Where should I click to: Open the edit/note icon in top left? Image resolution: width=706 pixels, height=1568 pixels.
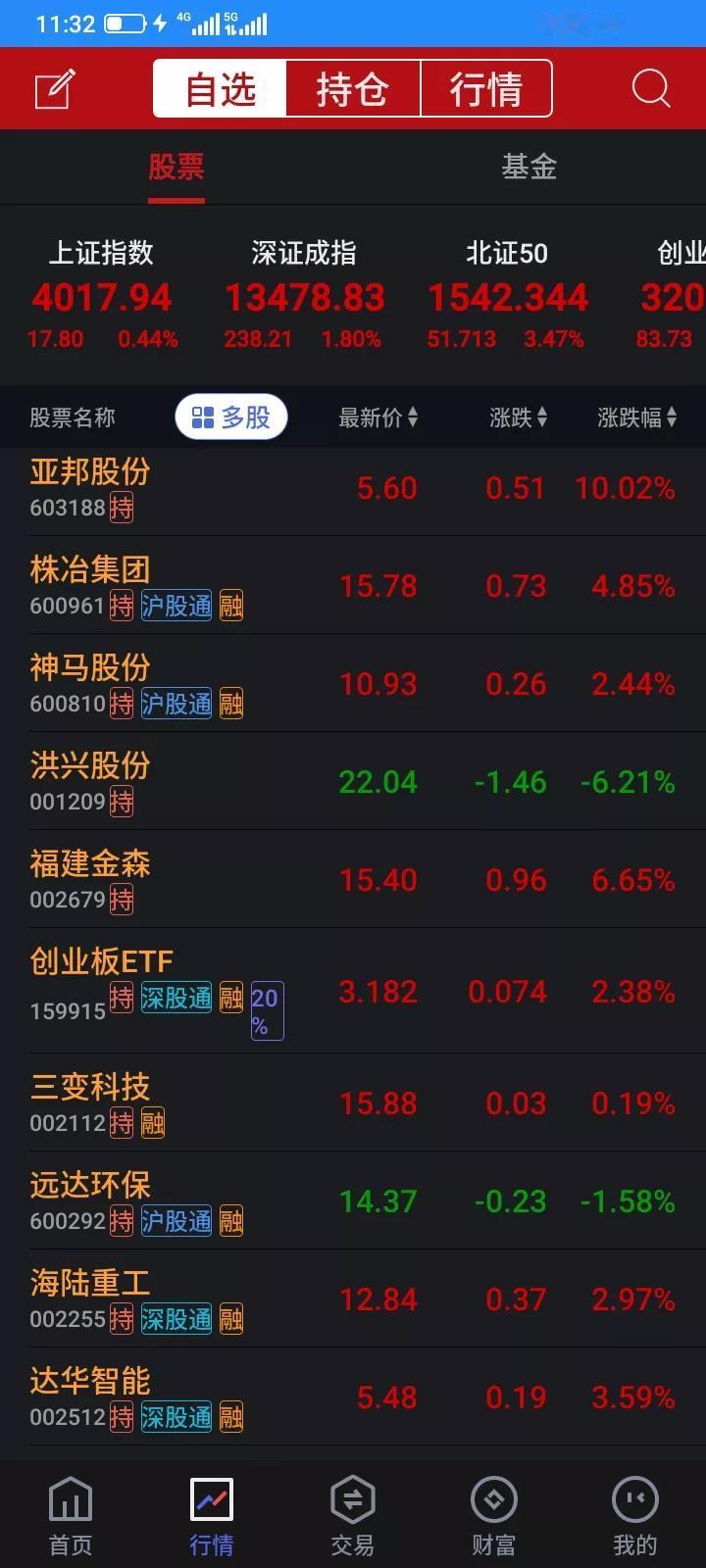point(54,88)
